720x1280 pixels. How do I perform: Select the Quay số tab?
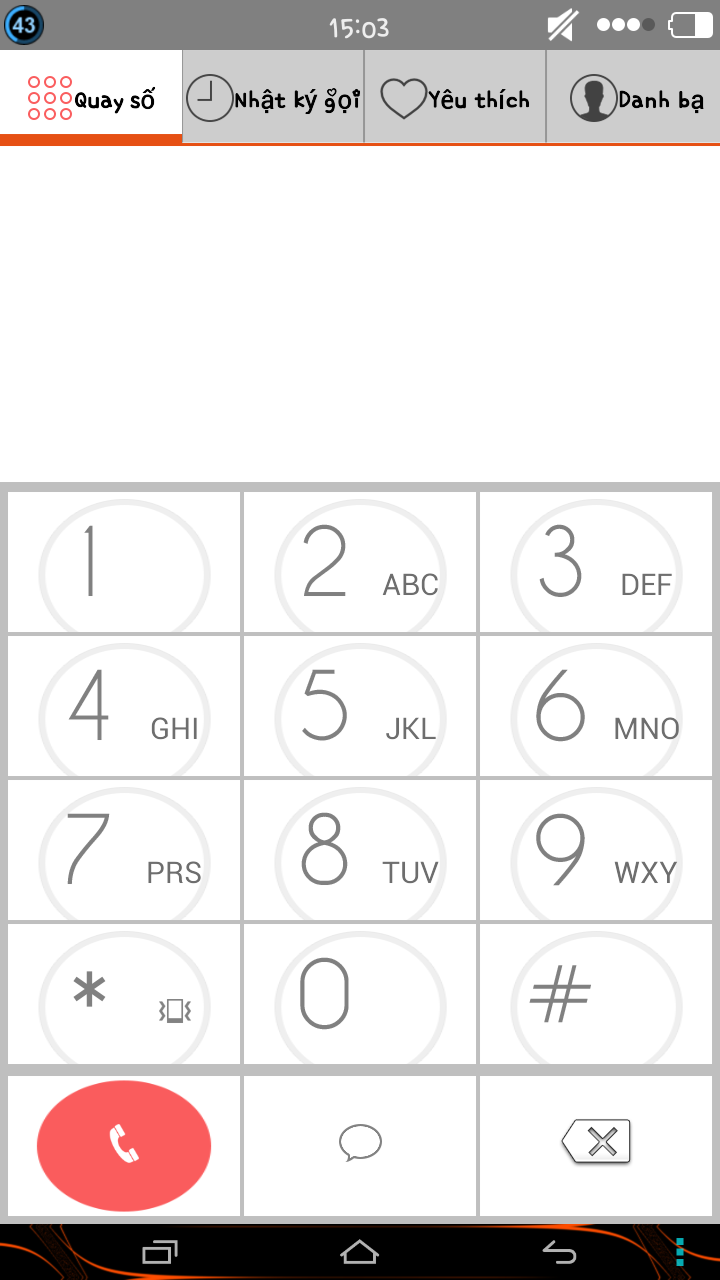(91, 98)
